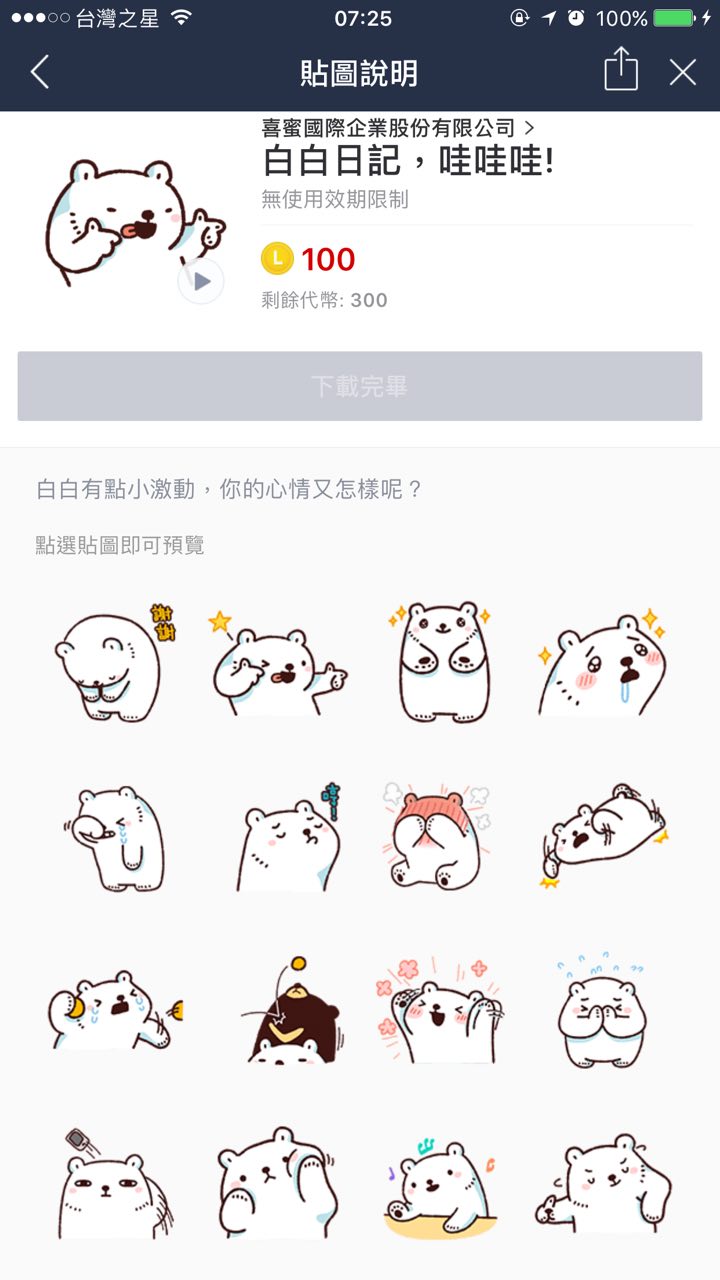
Task: Tap the 下載完畢 button
Action: 360,386
